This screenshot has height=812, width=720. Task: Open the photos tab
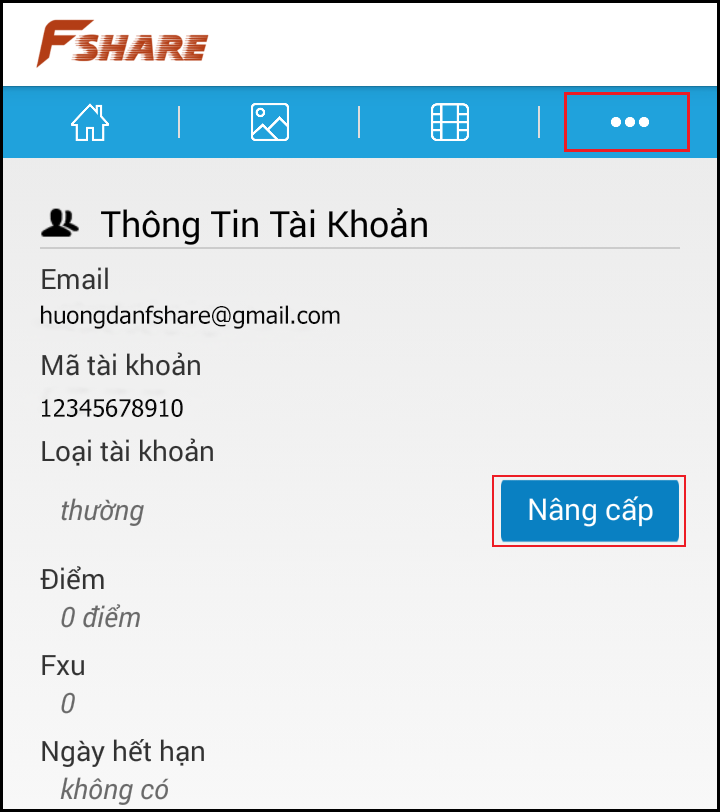[x=269, y=122]
